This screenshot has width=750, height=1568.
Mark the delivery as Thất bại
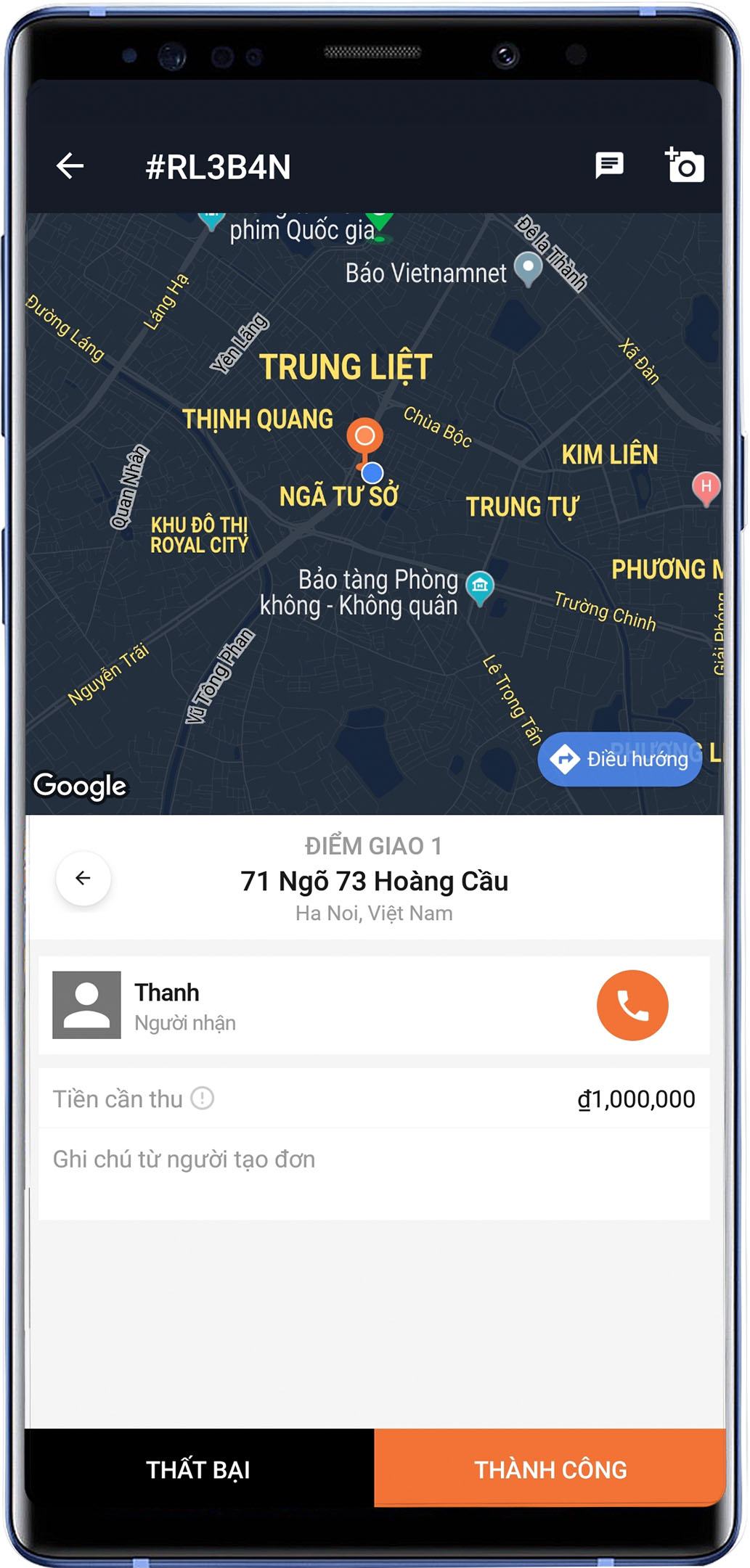coord(199,1469)
